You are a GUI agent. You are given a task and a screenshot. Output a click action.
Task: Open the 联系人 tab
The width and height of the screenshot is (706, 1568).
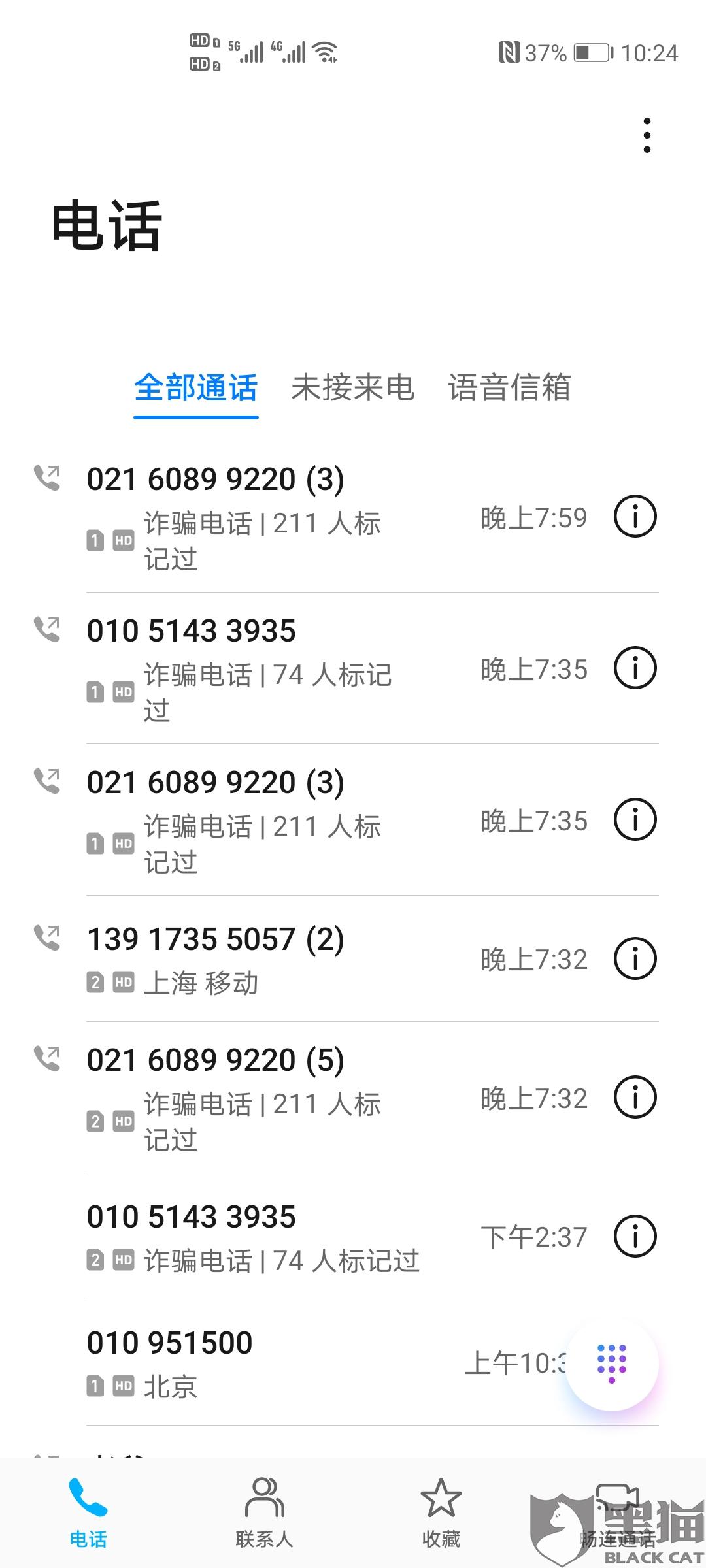click(x=264, y=1512)
